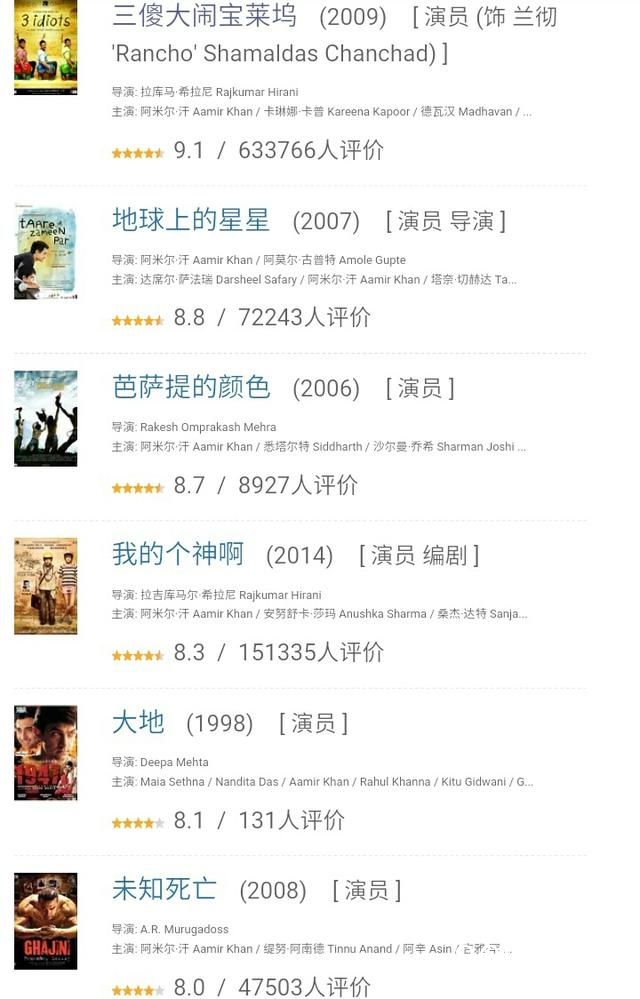Open the 地球上的星星 title link

(191, 220)
